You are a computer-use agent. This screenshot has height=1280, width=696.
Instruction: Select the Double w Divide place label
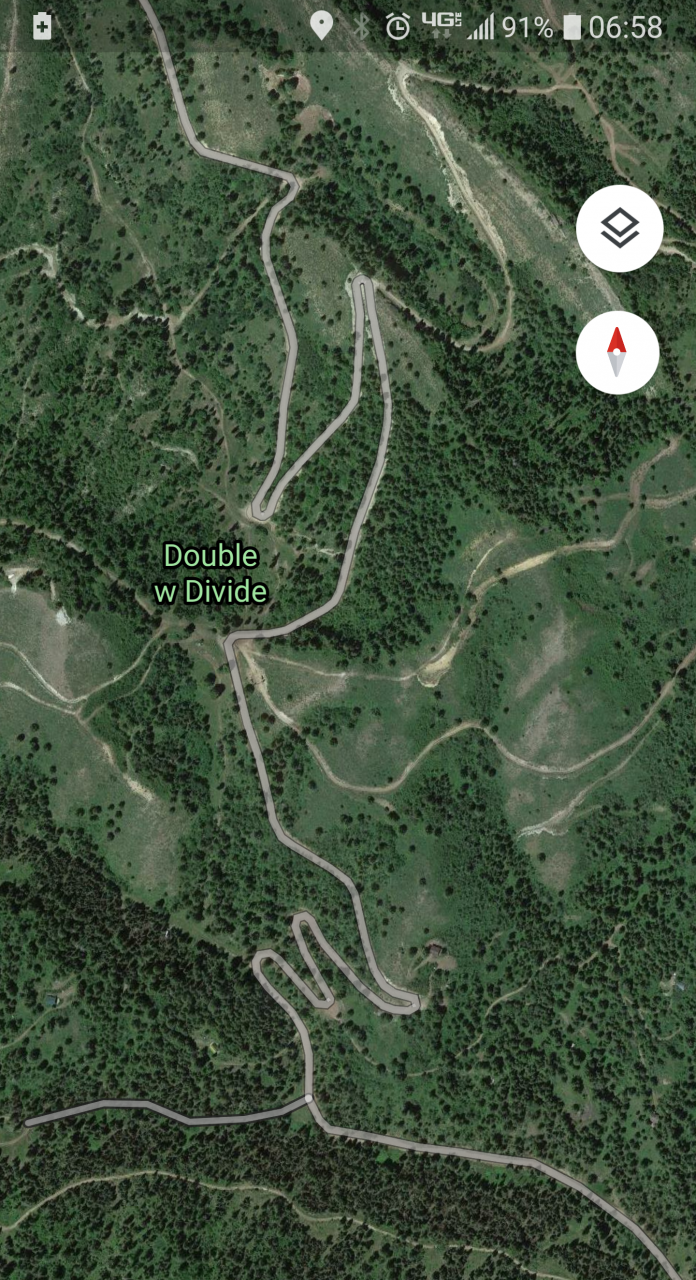[211, 573]
